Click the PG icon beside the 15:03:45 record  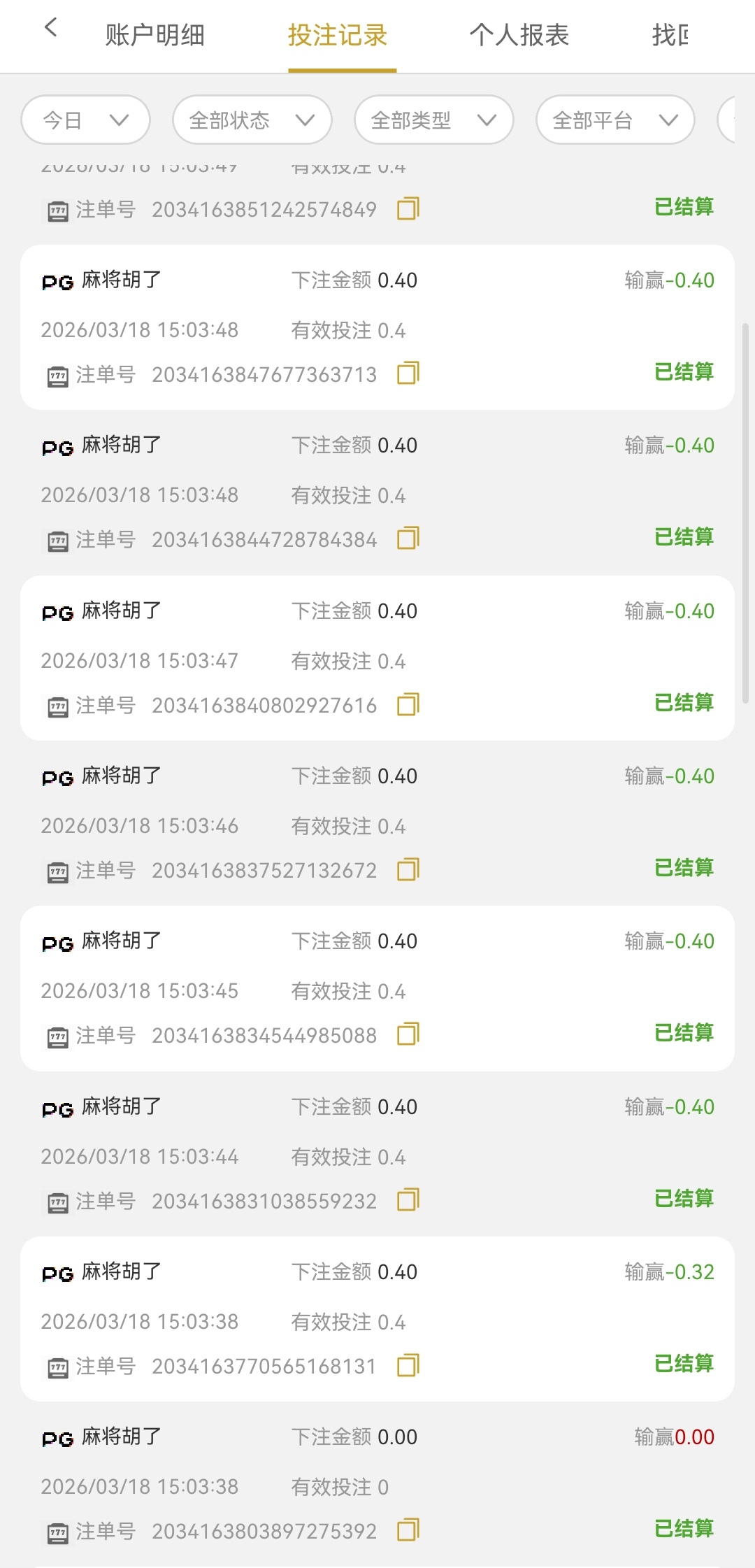[x=59, y=941]
